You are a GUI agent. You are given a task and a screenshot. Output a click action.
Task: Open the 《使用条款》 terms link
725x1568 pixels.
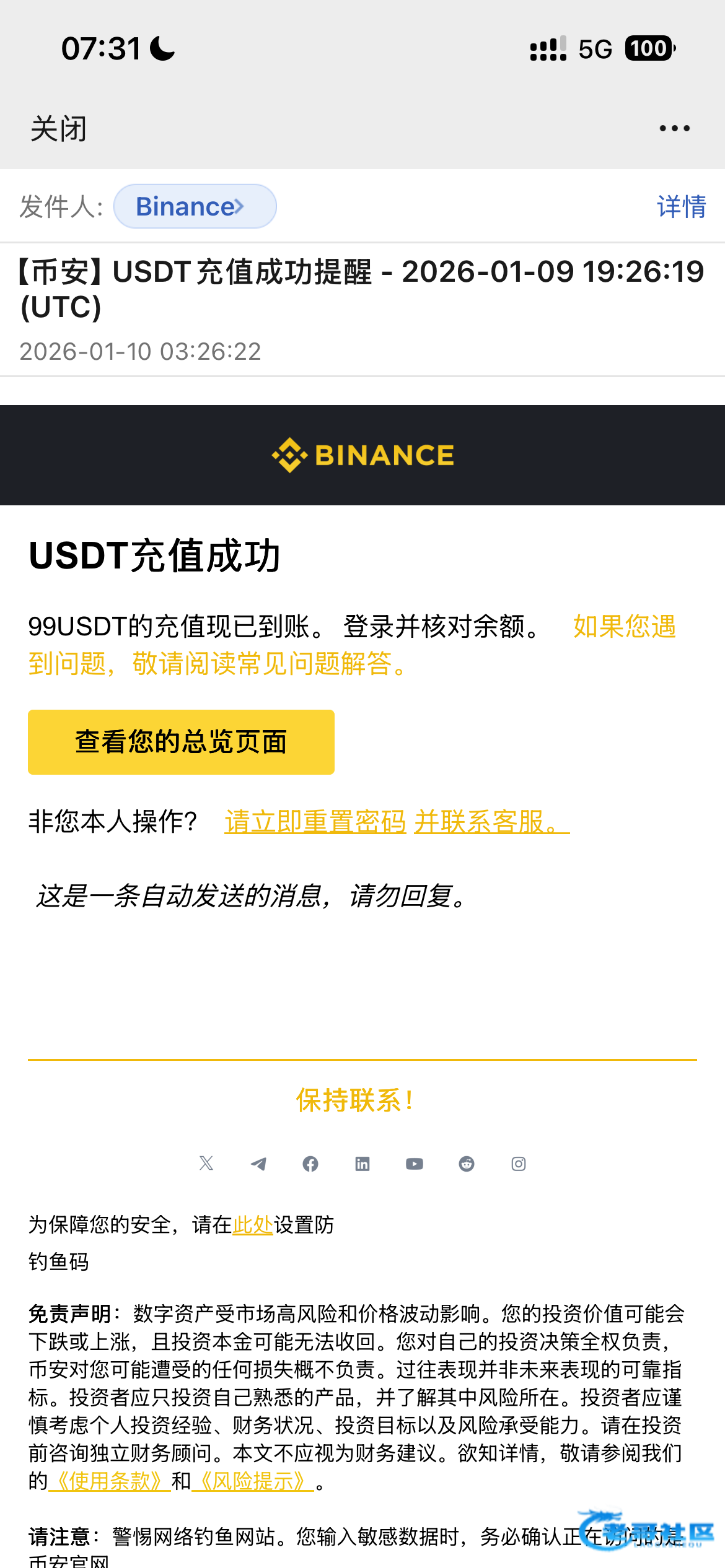coord(109,1481)
